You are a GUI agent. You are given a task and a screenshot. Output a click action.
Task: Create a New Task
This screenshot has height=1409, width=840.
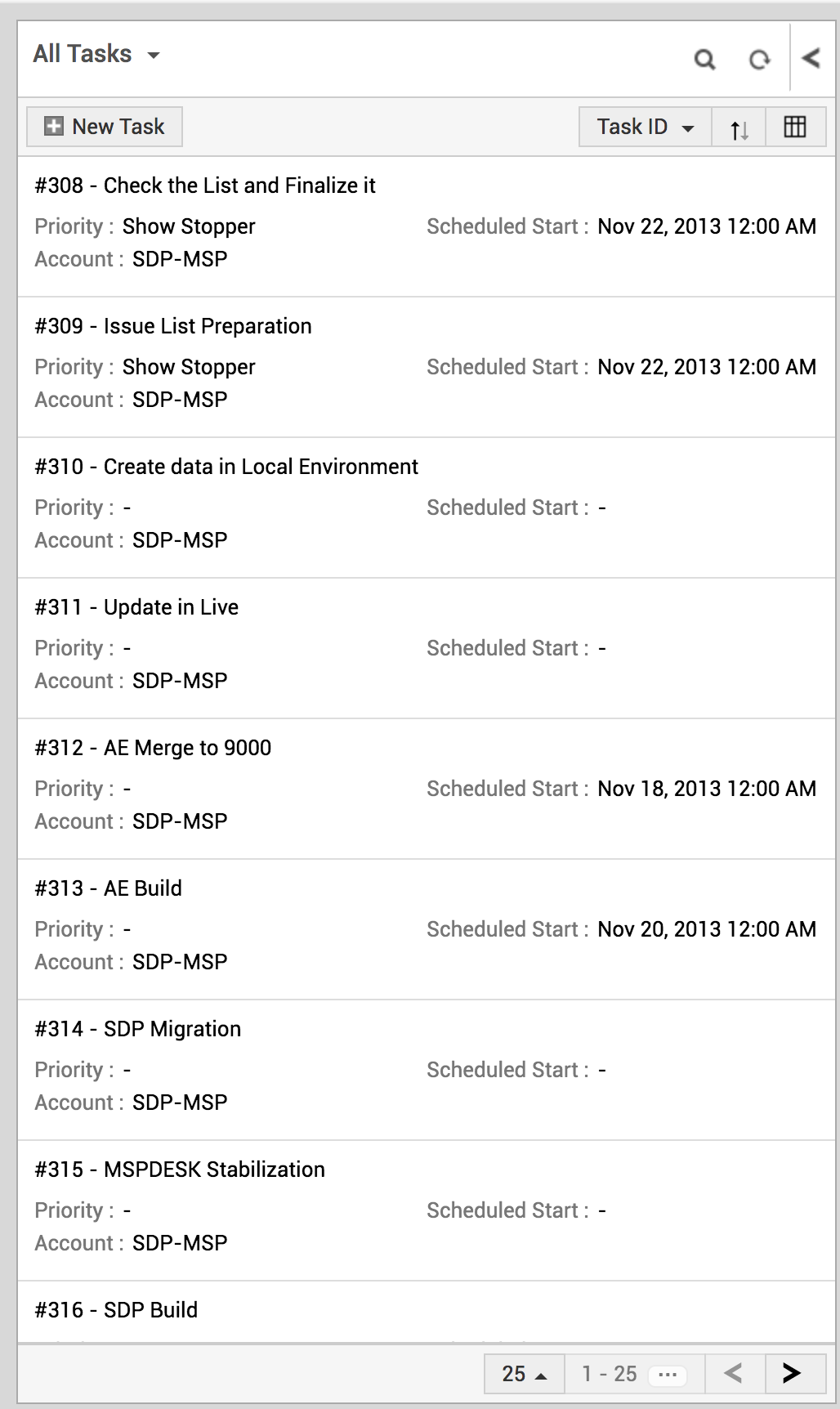105,126
